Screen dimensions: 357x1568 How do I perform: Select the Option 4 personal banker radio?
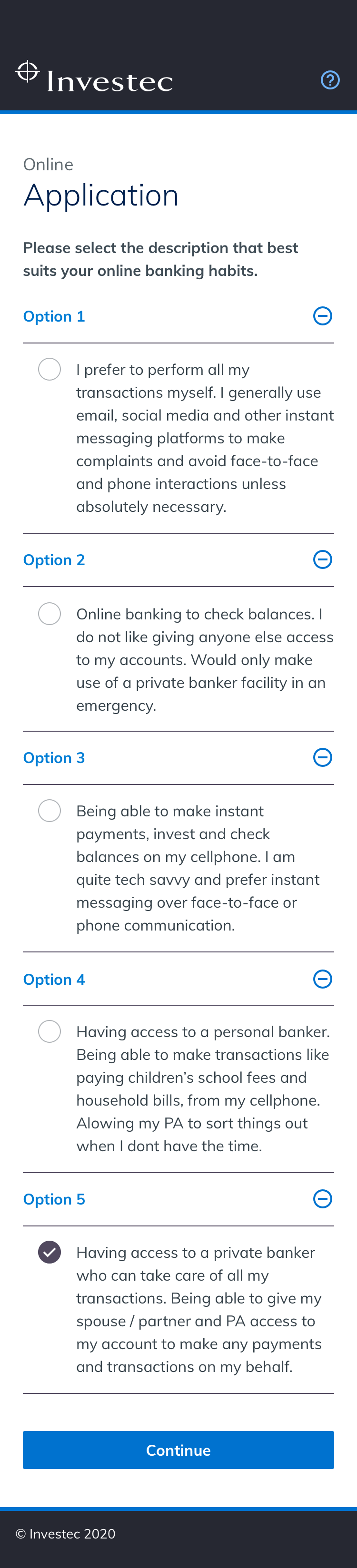coord(50,1031)
